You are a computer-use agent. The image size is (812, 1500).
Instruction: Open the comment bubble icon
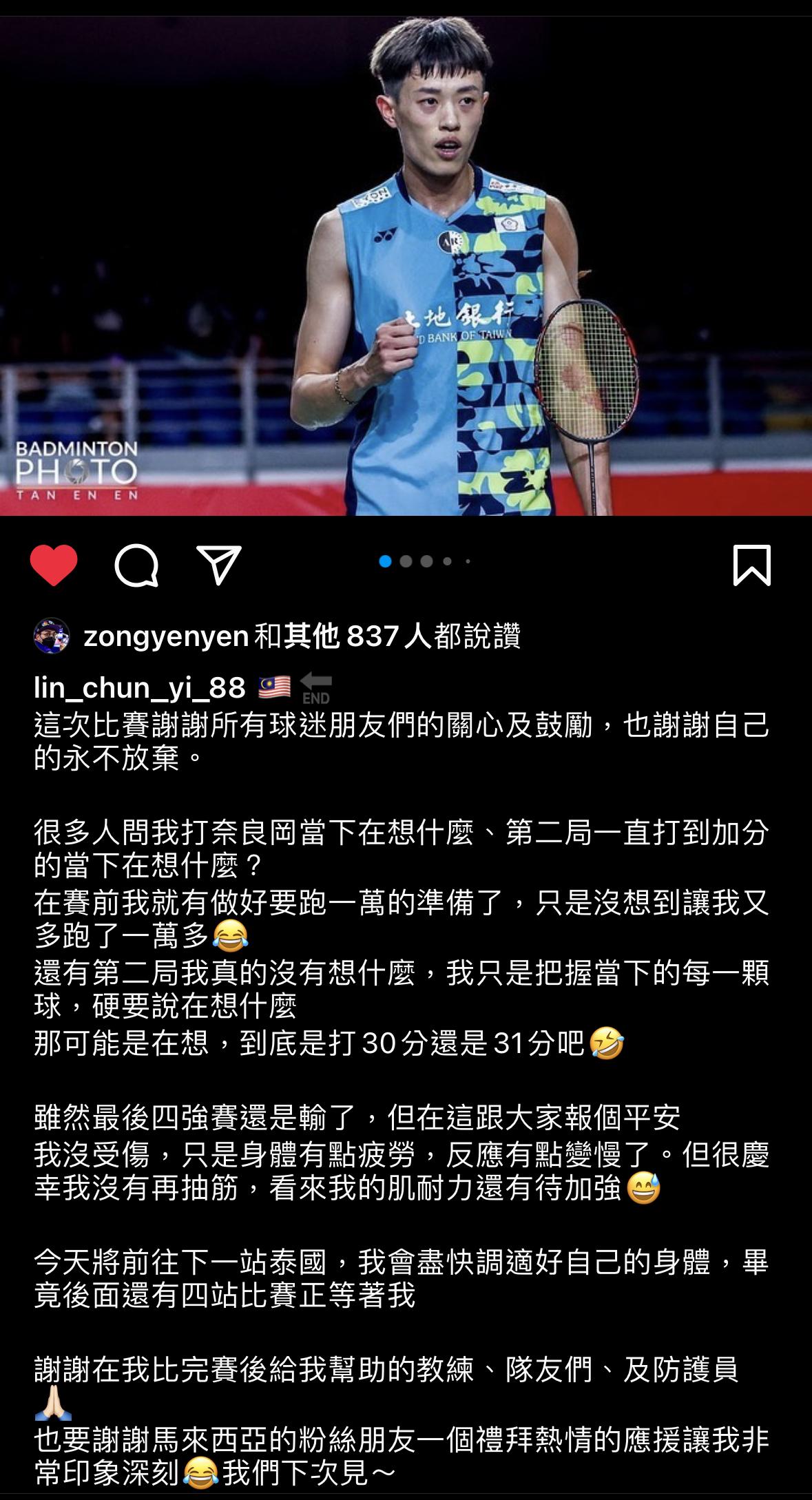pos(136,565)
